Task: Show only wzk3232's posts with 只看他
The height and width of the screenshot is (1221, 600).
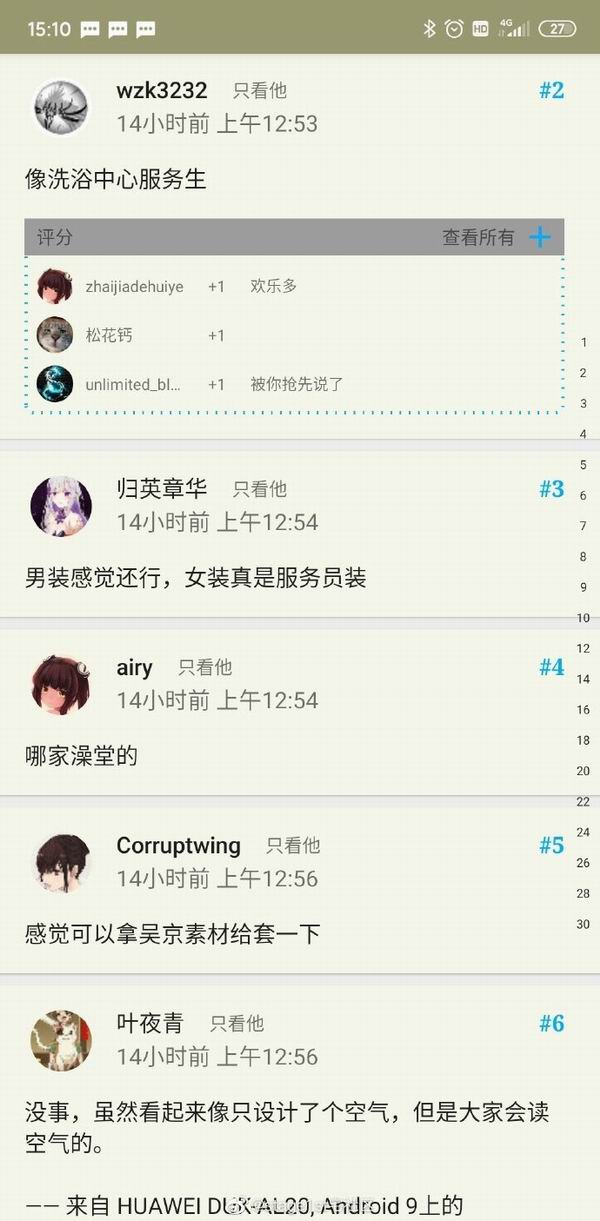Action: point(260,91)
